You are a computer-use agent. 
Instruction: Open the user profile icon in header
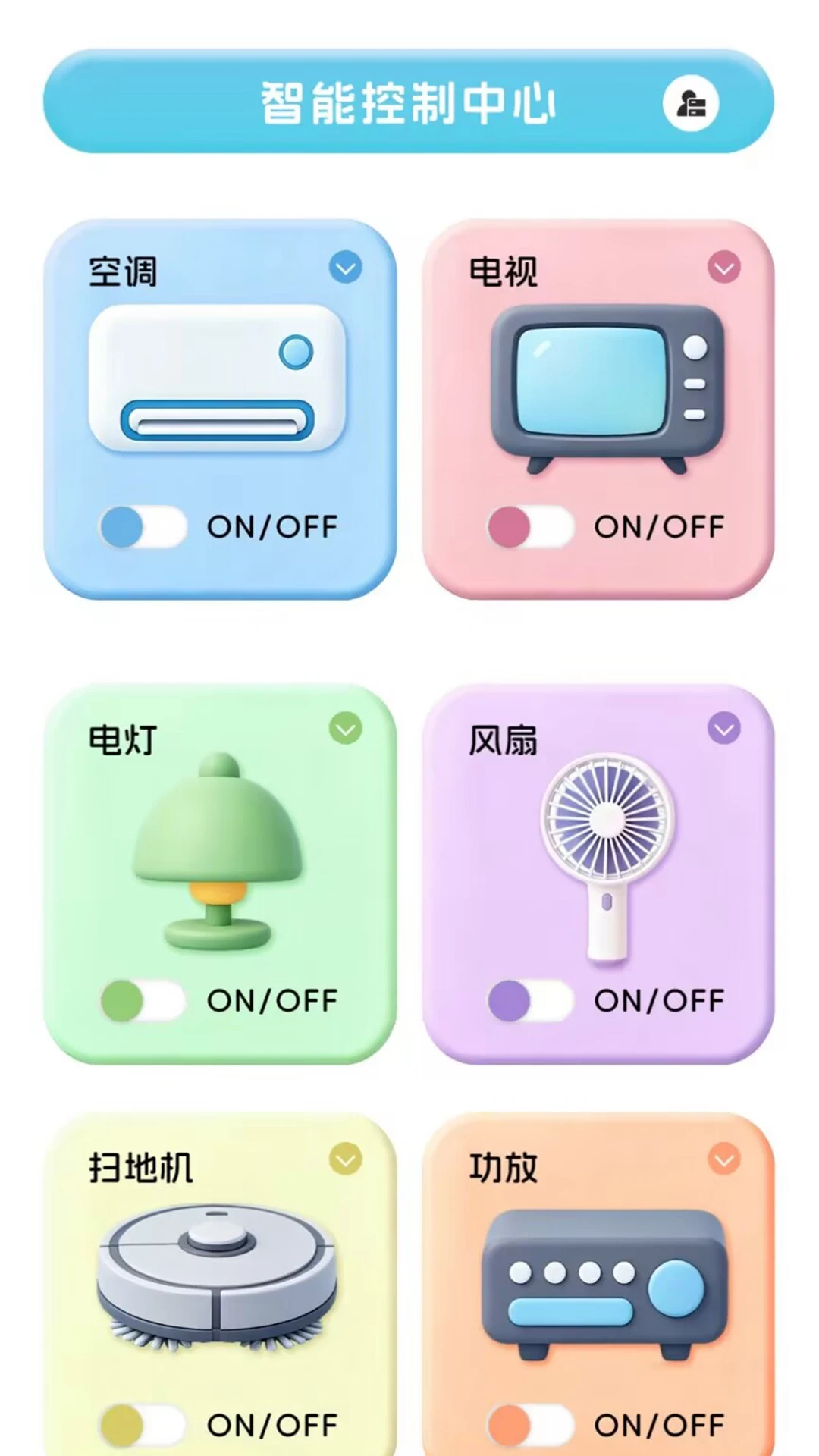[691, 103]
